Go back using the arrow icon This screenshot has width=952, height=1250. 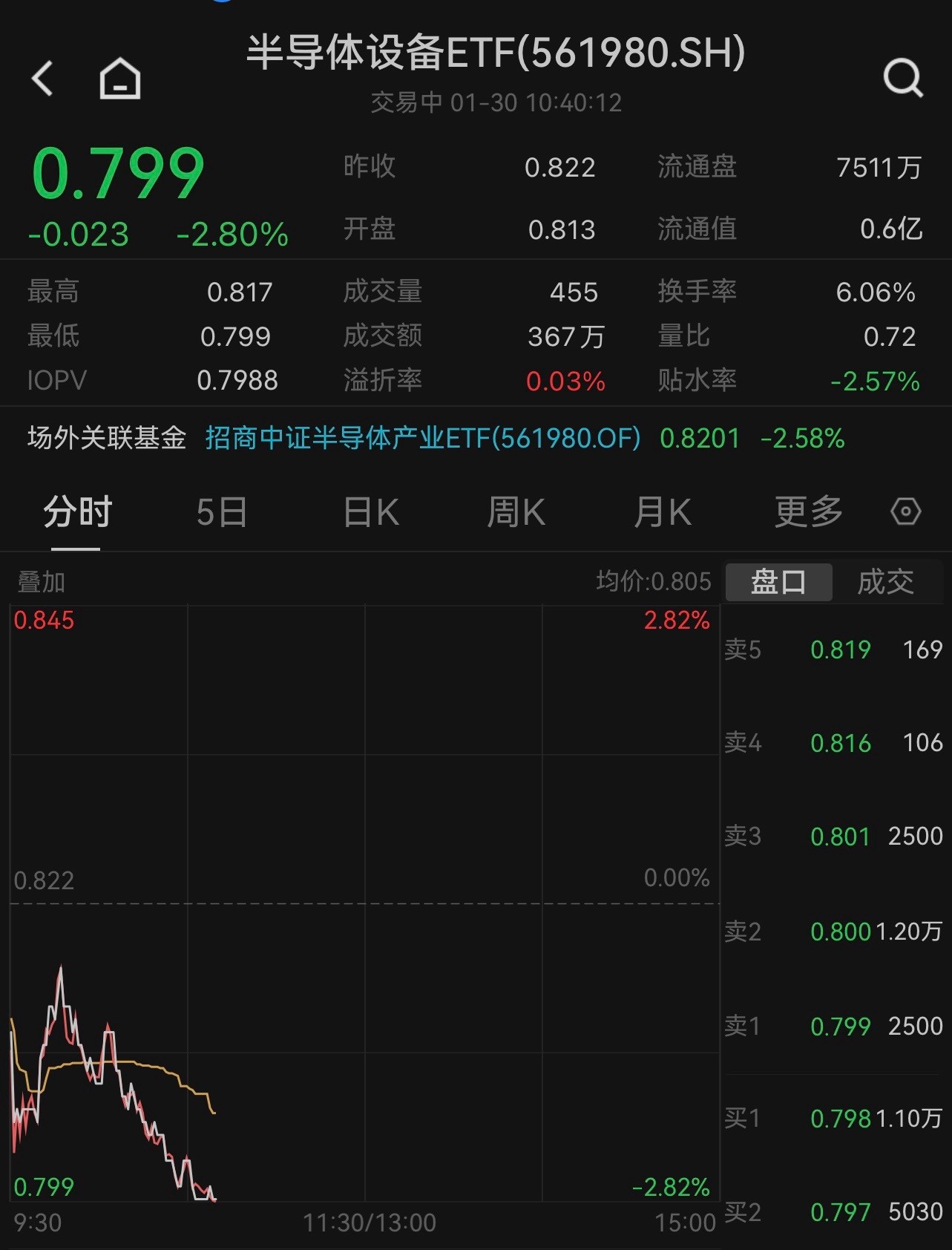pyautogui.click(x=43, y=79)
